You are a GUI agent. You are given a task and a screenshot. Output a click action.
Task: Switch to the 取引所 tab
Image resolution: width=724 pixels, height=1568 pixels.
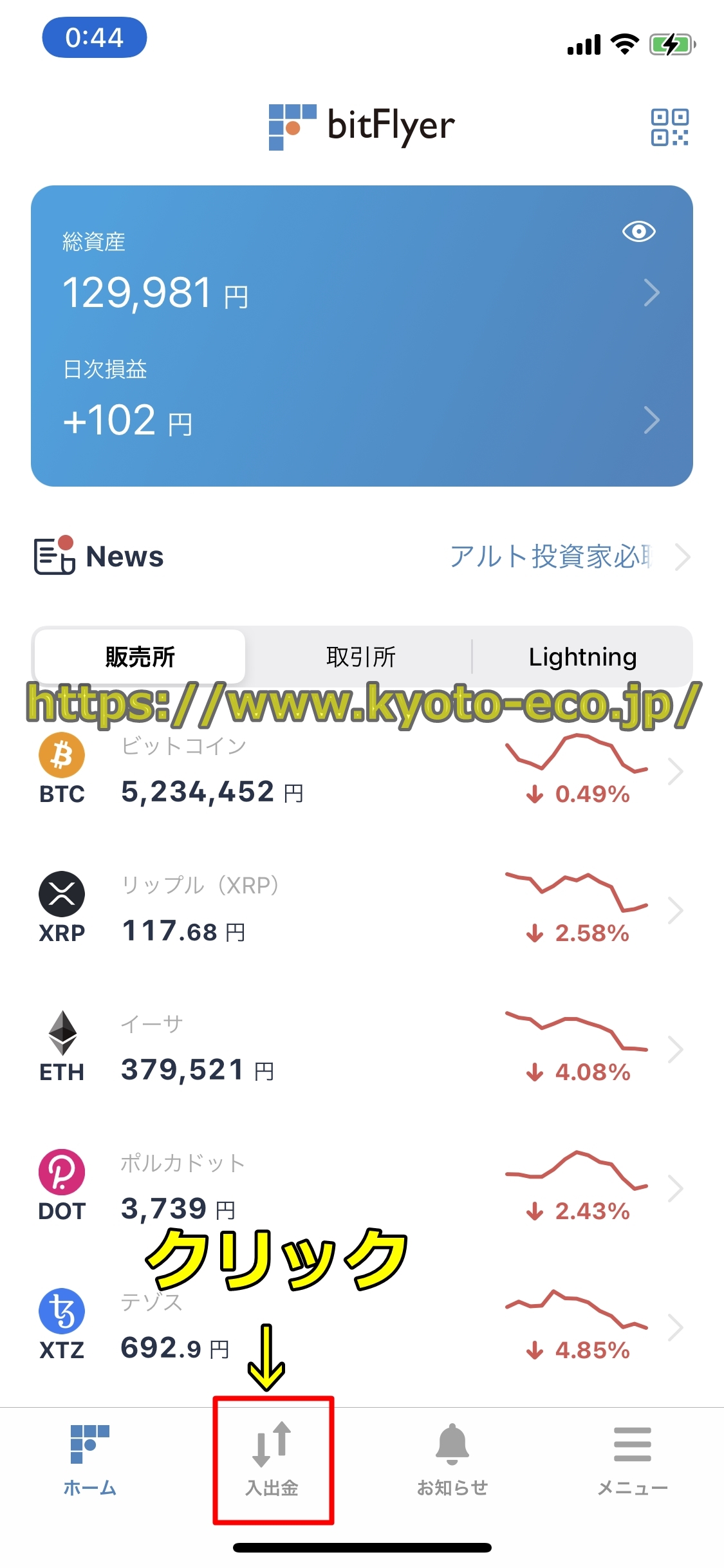[x=360, y=657]
